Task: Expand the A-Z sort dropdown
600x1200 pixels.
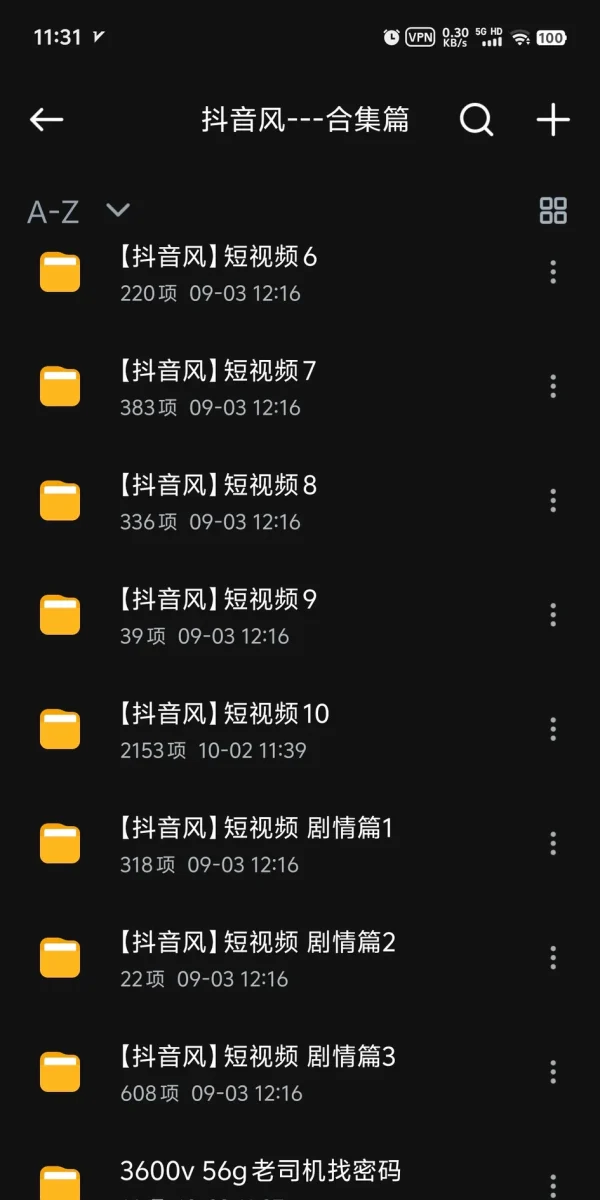Action: [x=118, y=210]
